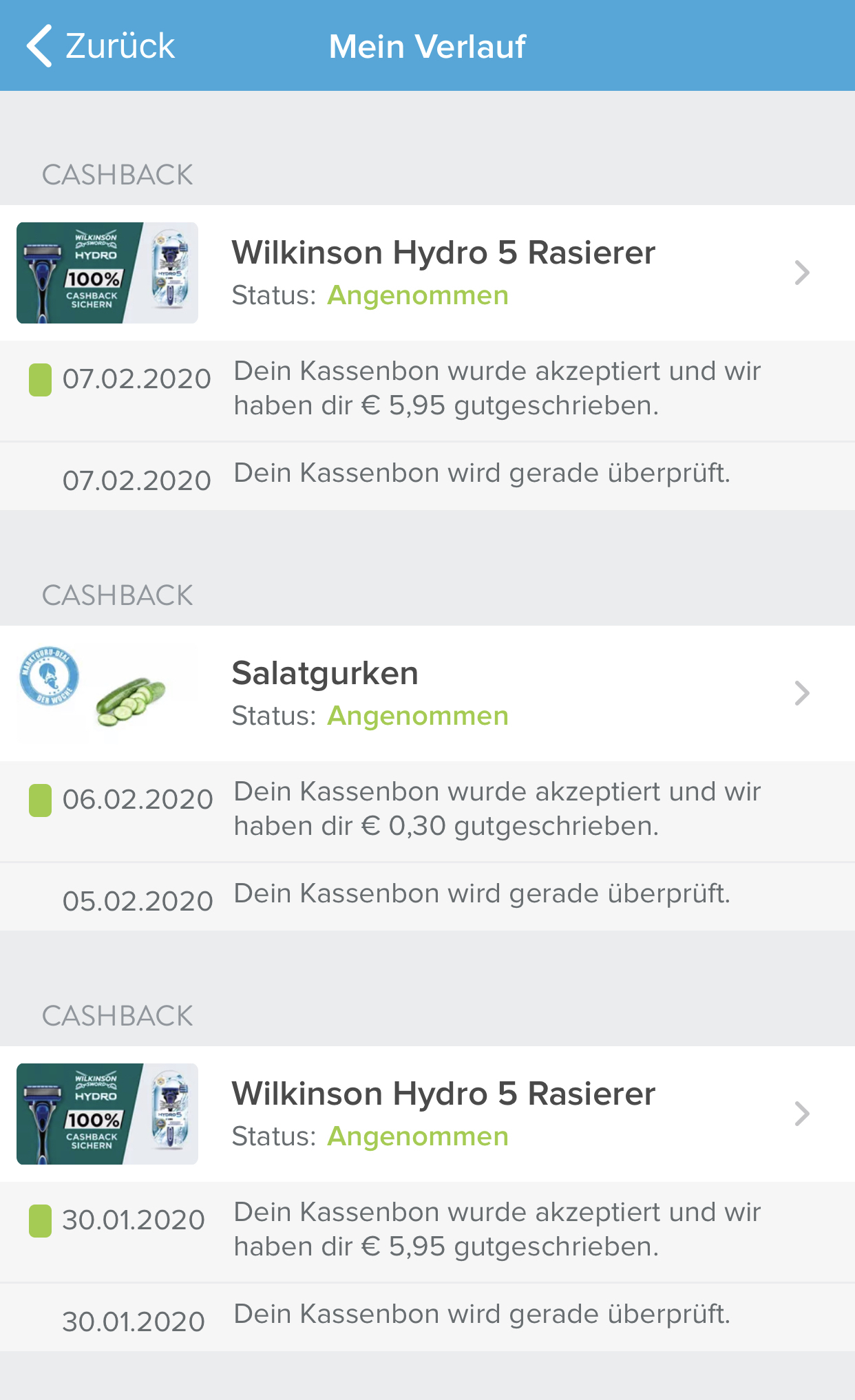Open Wilkinson Hydro 5 Rasierer entry above 07.02.2020

(427, 273)
